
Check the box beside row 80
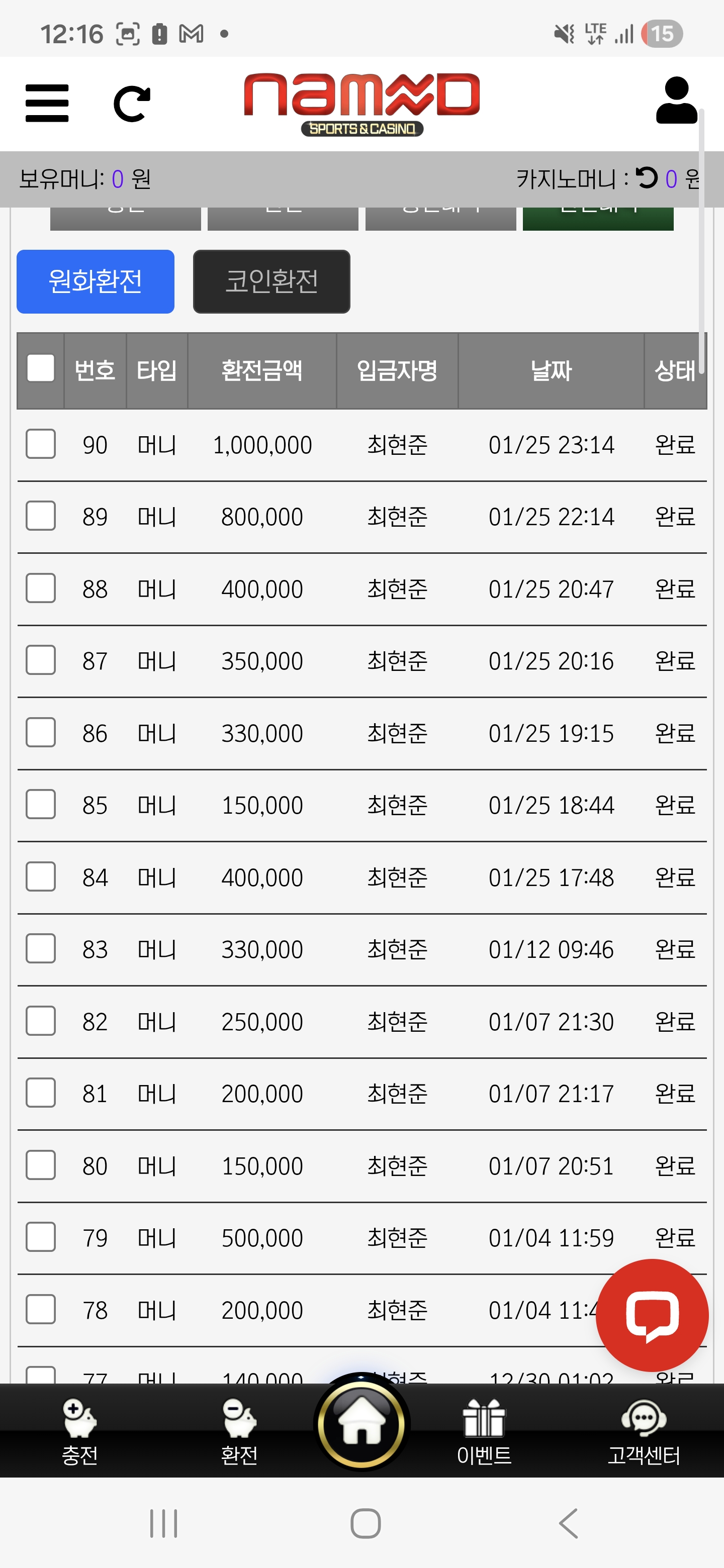point(41,1165)
